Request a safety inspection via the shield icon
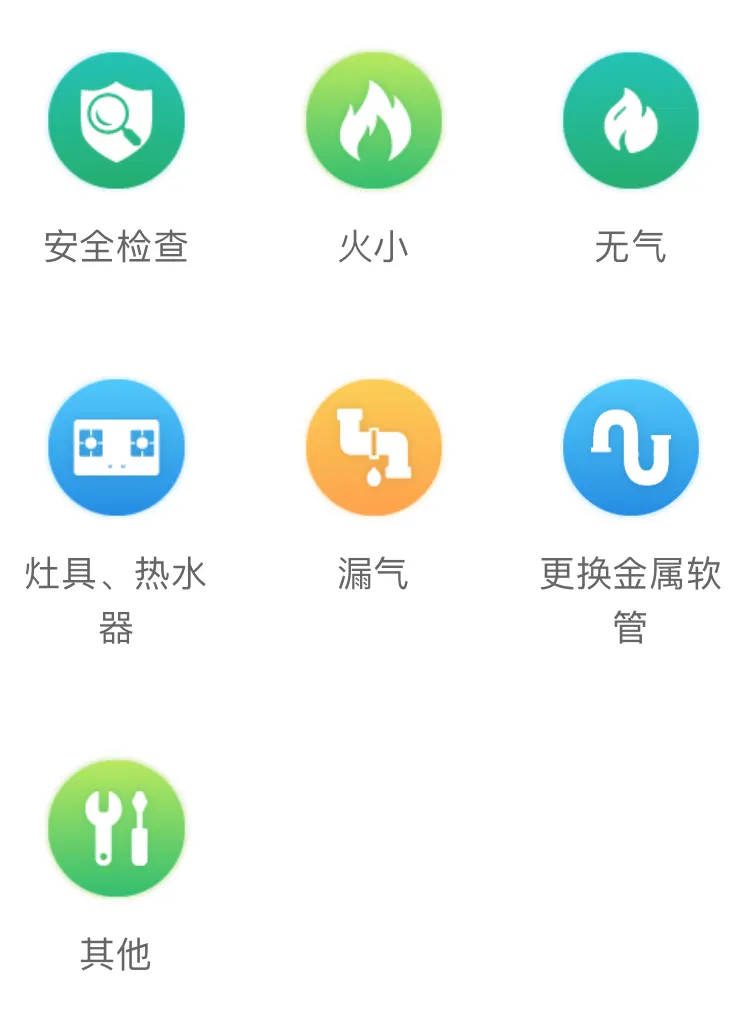 tap(116, 118)
